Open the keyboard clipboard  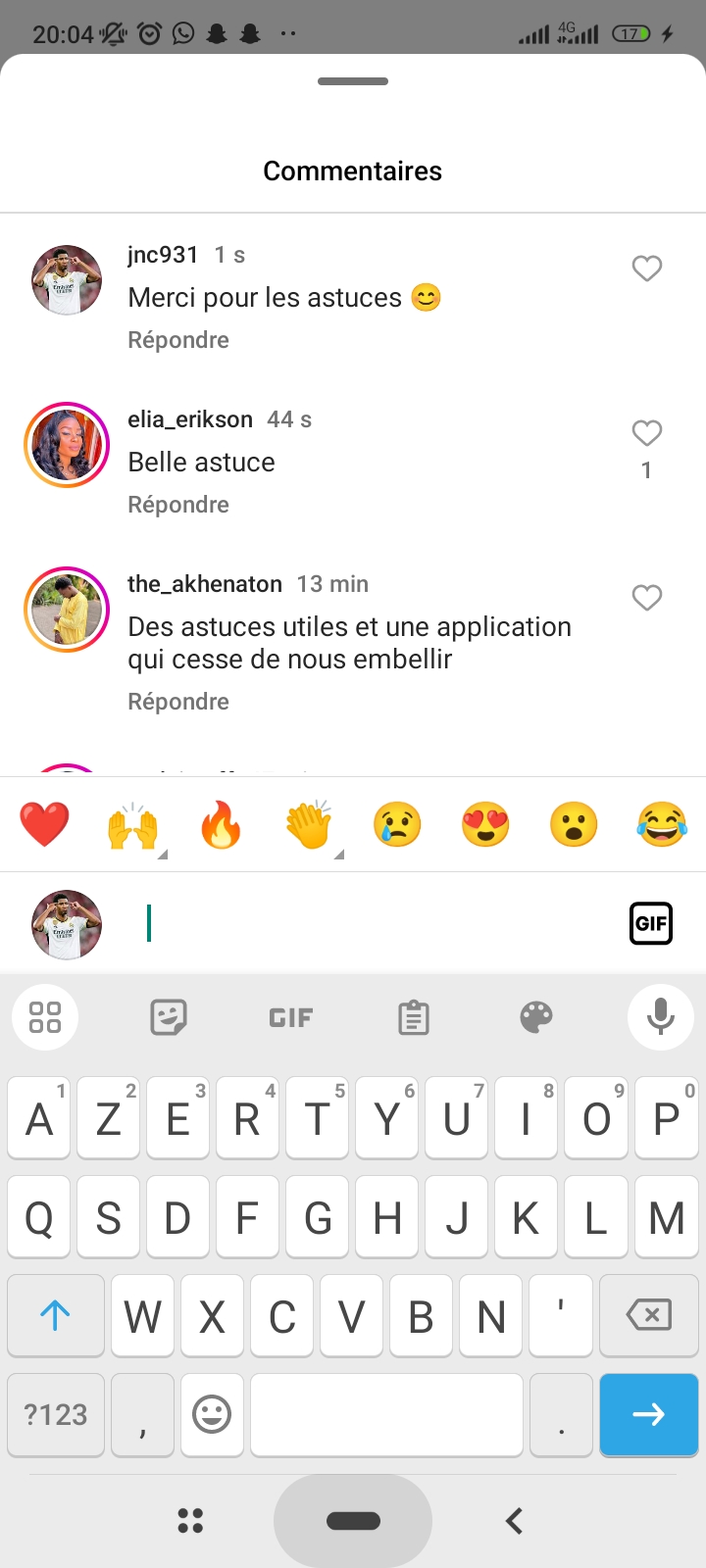pyautogui.click(x=414, y=1018)
